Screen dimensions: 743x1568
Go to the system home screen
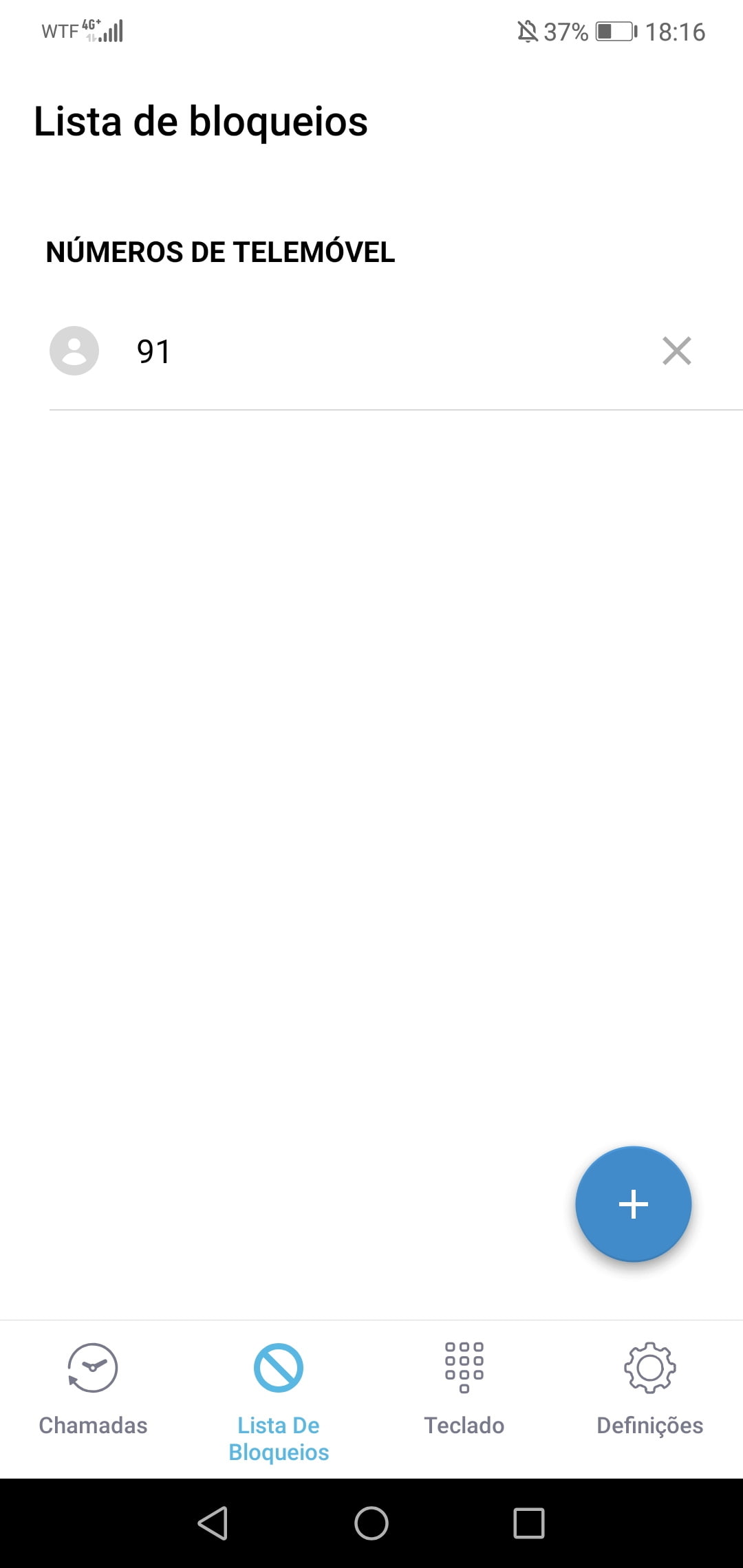tap(371, 1523)
